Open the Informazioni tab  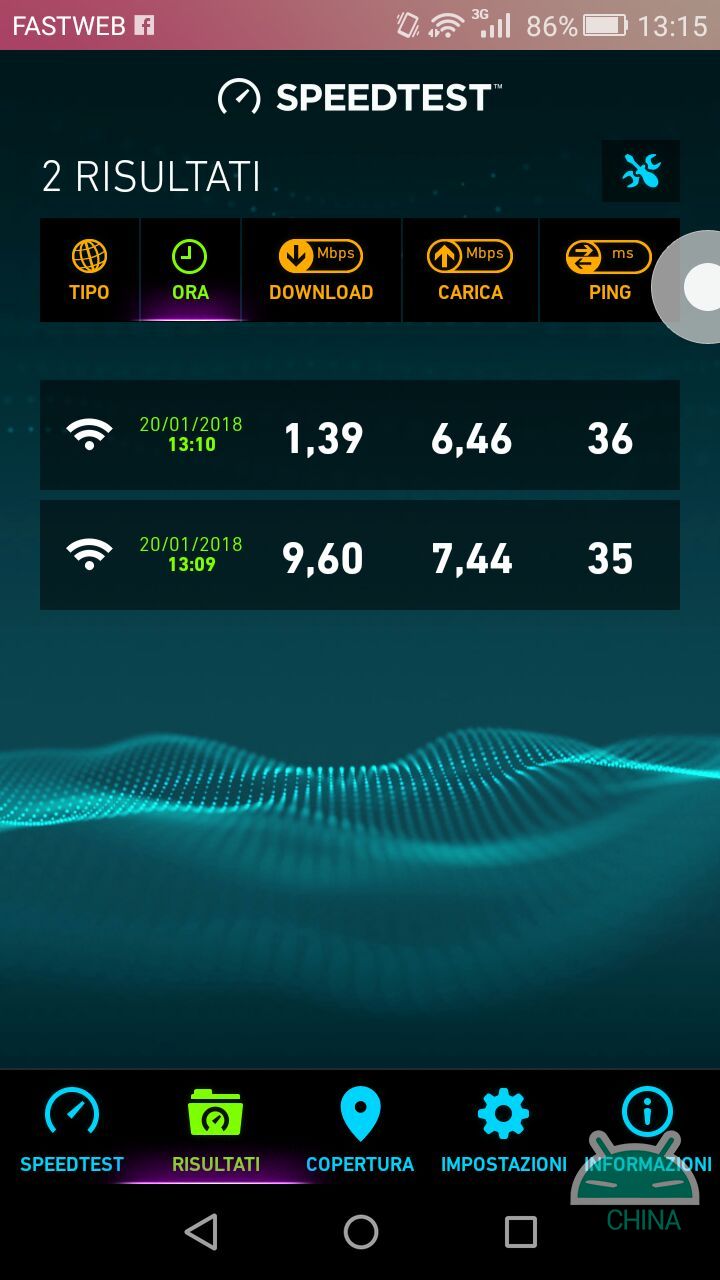648,1129
